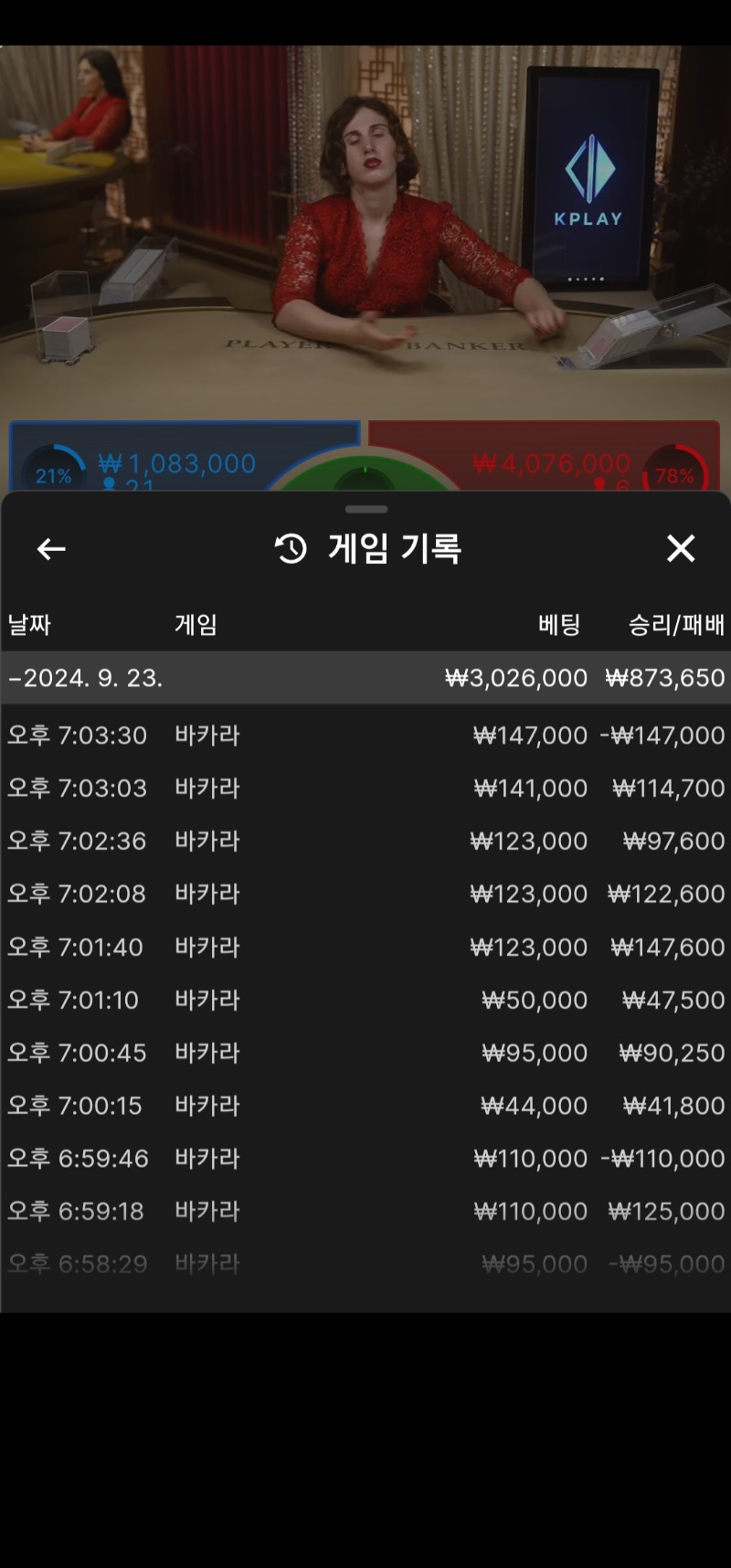731x1568 pixels.
Task: Select the 오후 7:02:08 바카라 entry
Action: [x=365, y=895]
